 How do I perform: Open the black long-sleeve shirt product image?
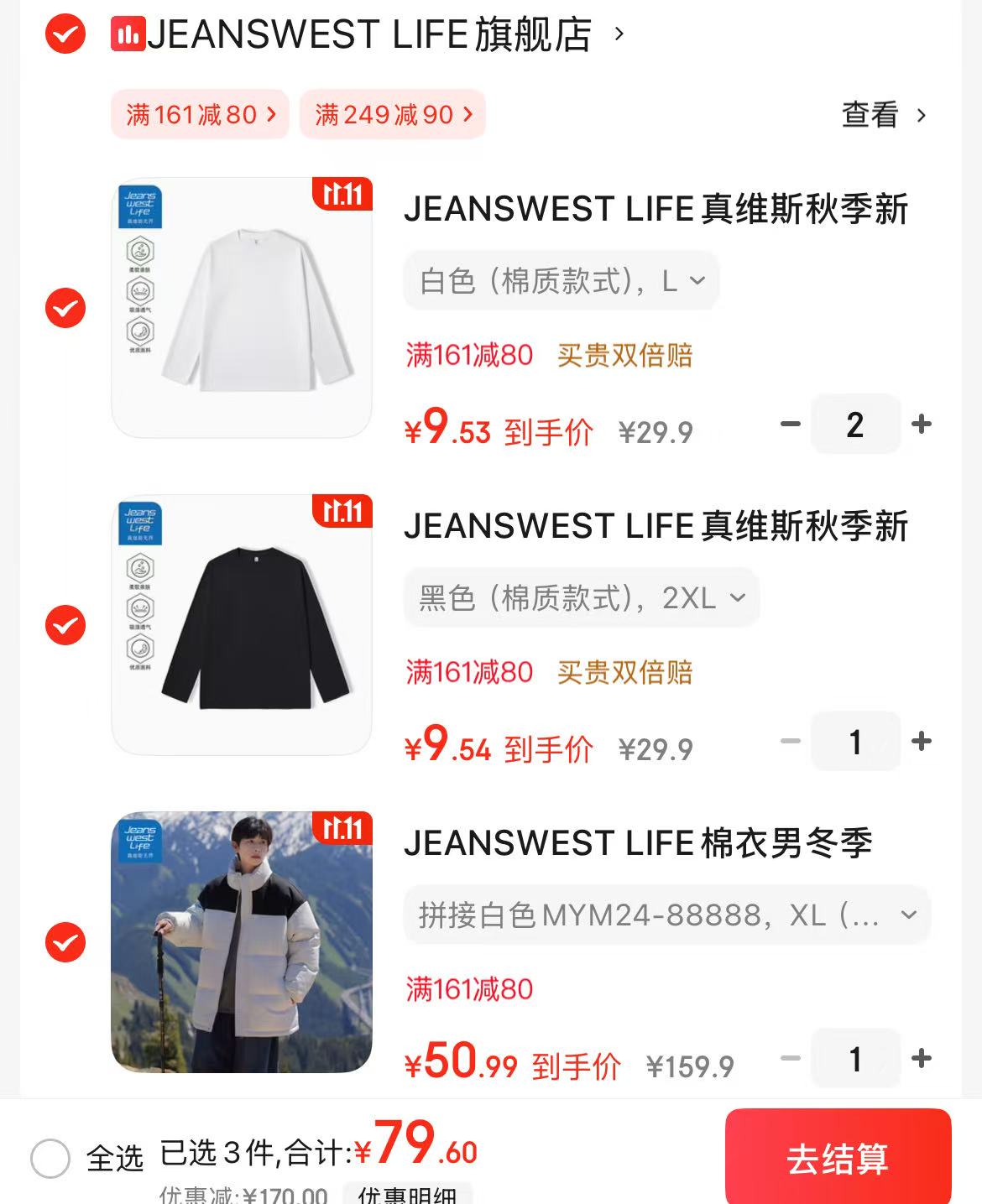(242, 624)
